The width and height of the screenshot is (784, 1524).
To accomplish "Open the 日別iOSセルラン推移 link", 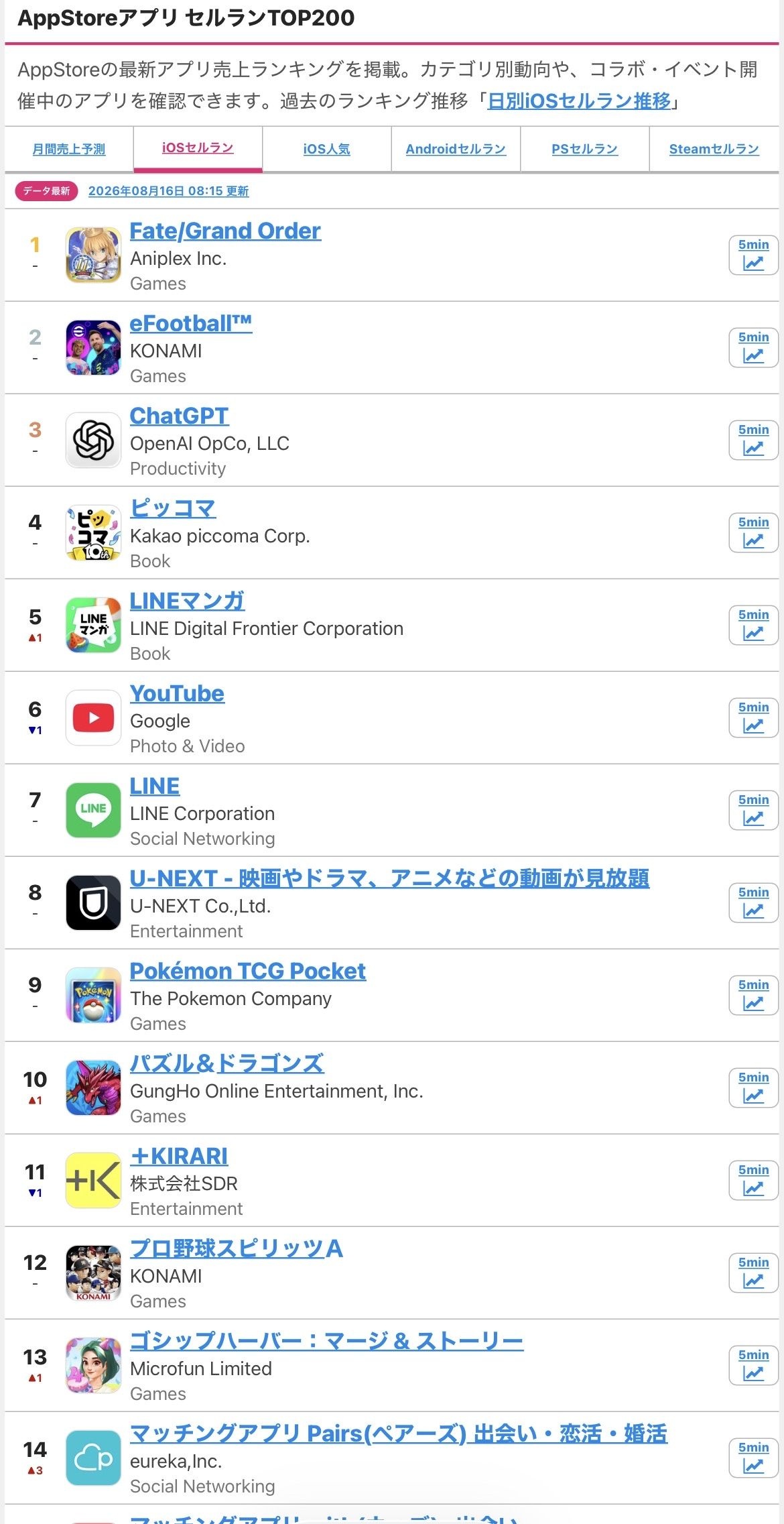I will pyautogui.click(x=579, y=101).
